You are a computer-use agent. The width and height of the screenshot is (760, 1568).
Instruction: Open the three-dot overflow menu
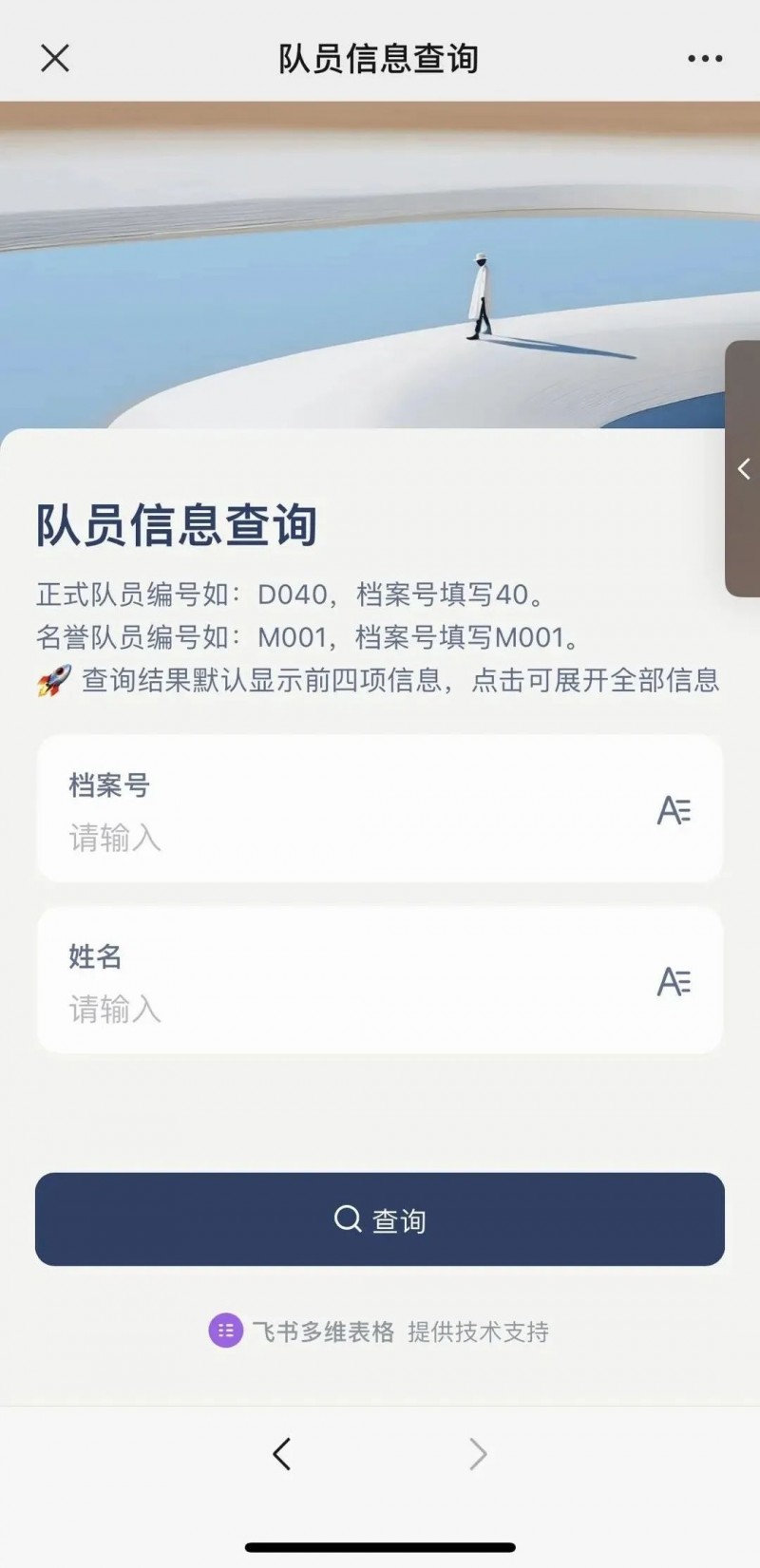pos(705,59)
